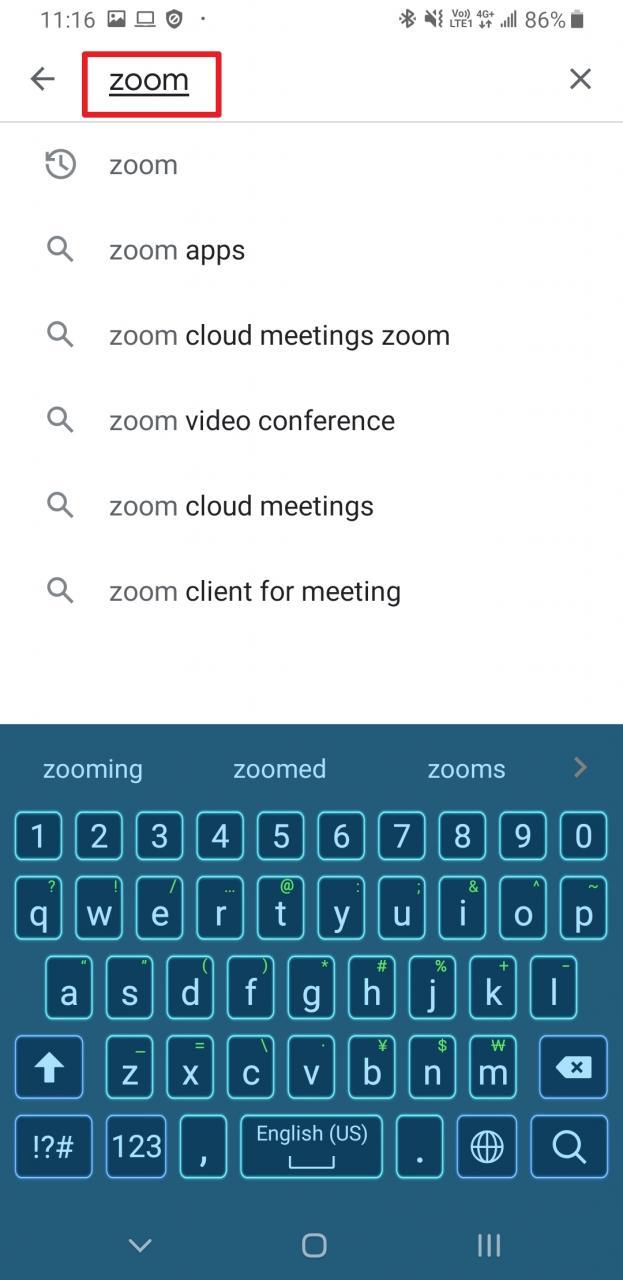Insert the keyboard suggestion 'zooms'
623x1280 pixels.
(x=467, y=769)
